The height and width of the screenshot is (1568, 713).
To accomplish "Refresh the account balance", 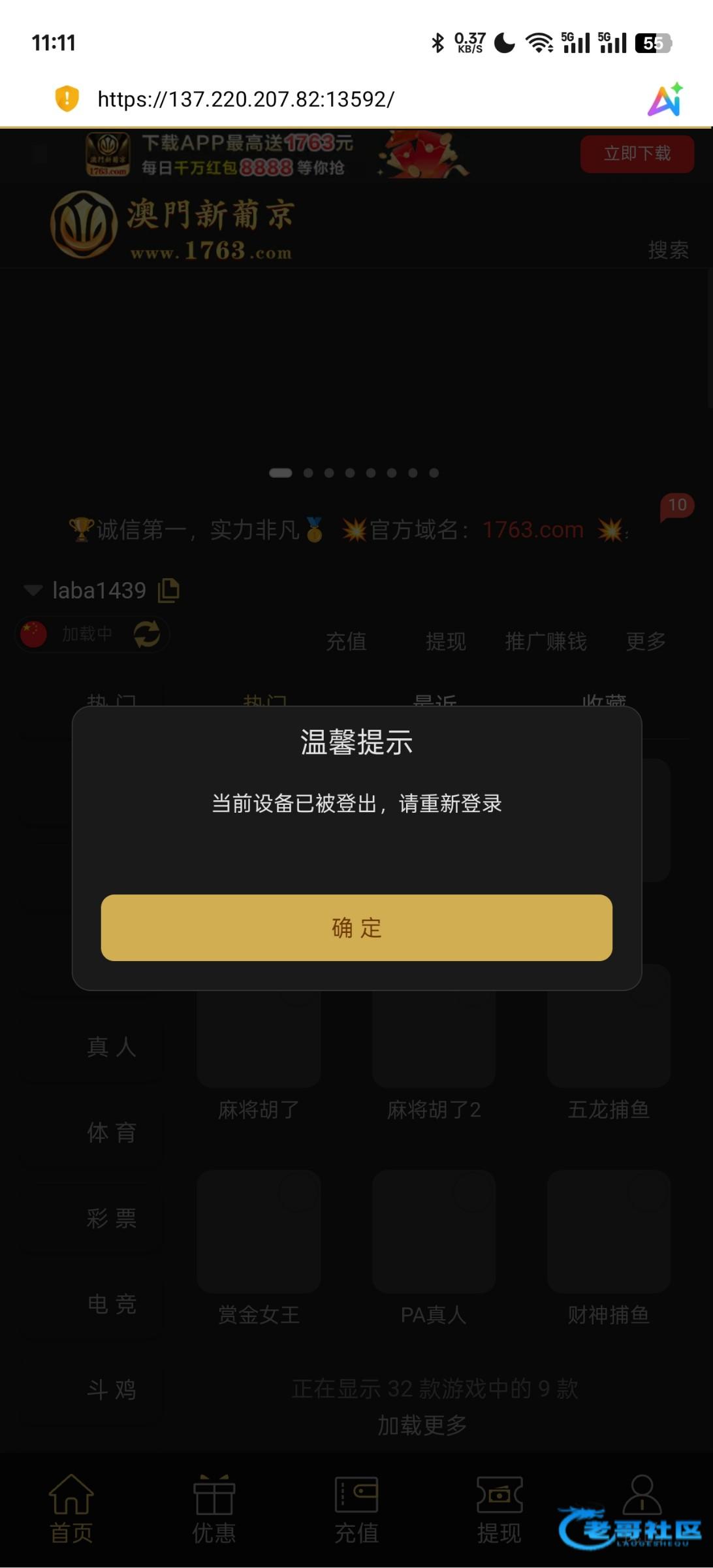I will [x=147, y=634].
